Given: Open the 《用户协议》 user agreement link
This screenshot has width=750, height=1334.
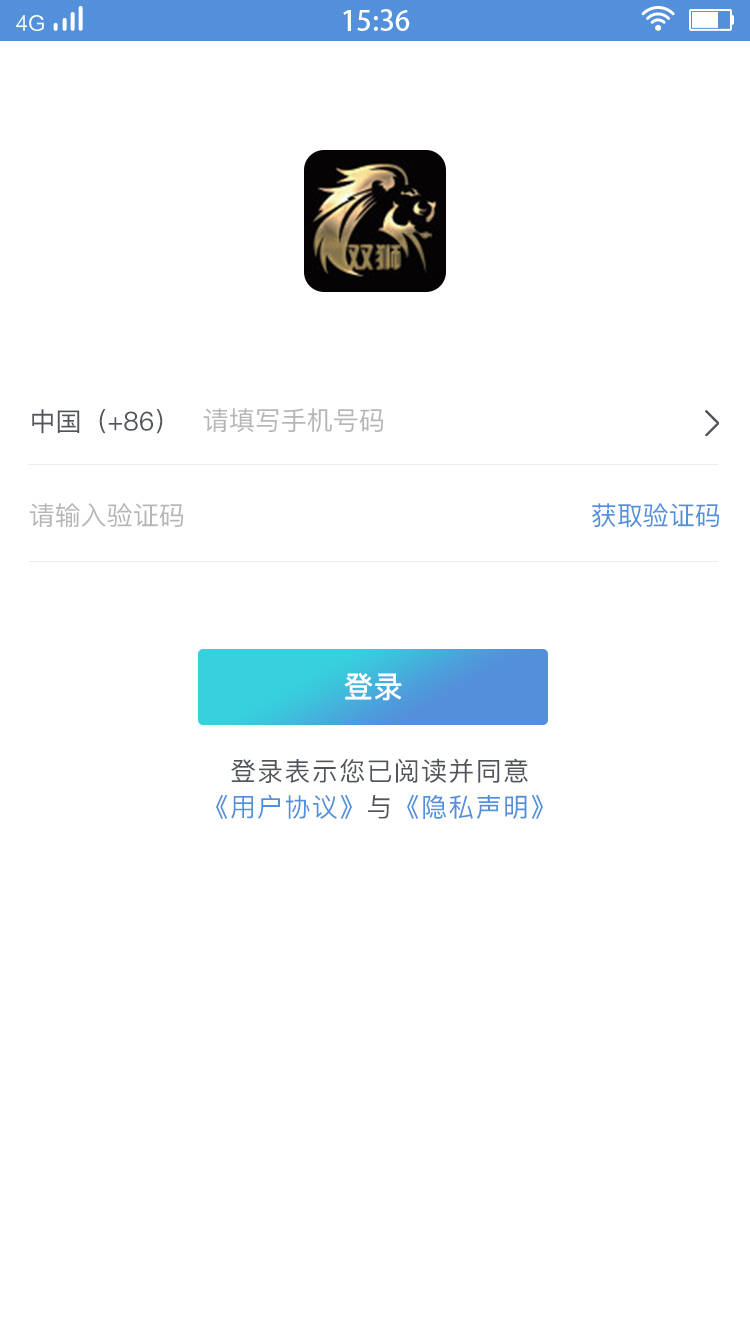Looking at the screenshot, I should tap(284, 807).
